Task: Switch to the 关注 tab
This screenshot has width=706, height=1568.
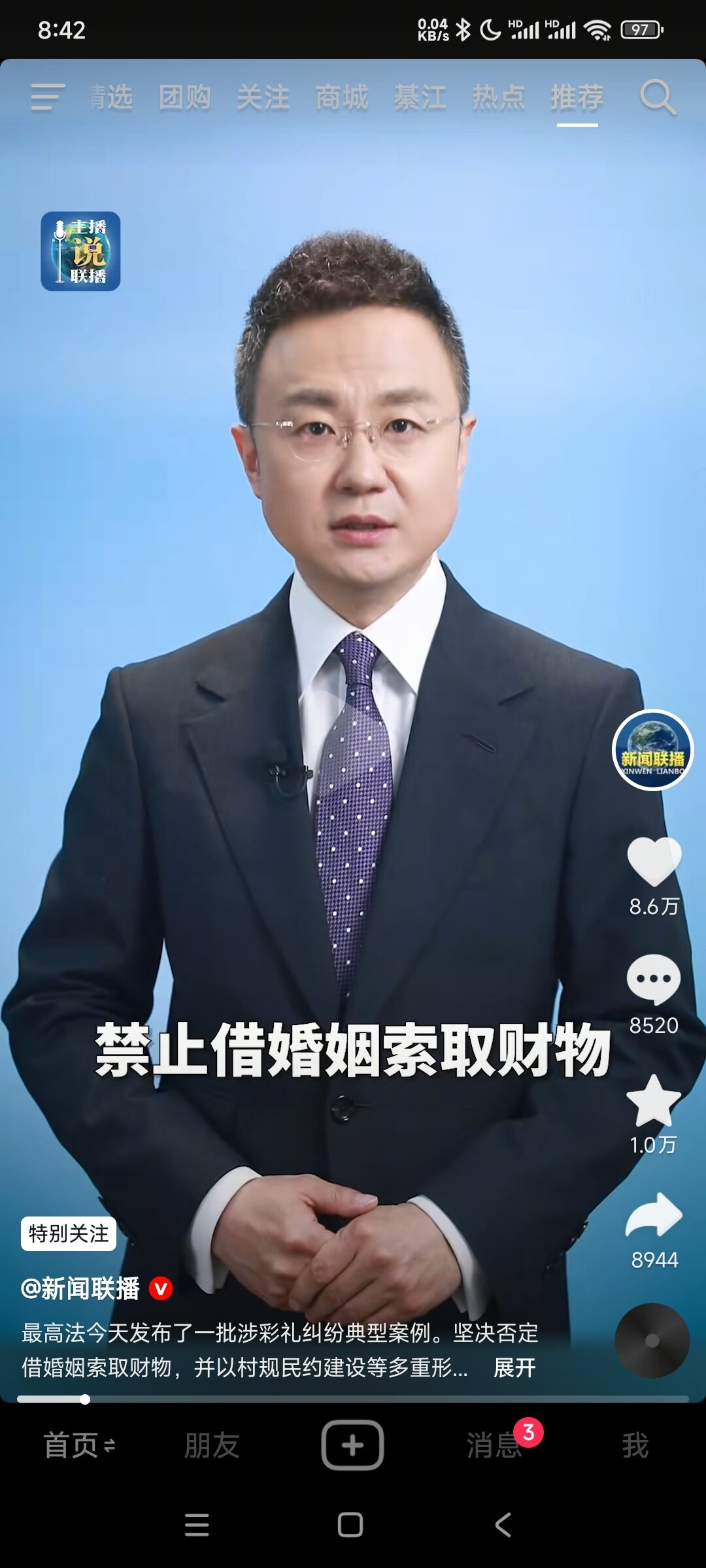Action: pyautogui.click(x=263, y=97)
